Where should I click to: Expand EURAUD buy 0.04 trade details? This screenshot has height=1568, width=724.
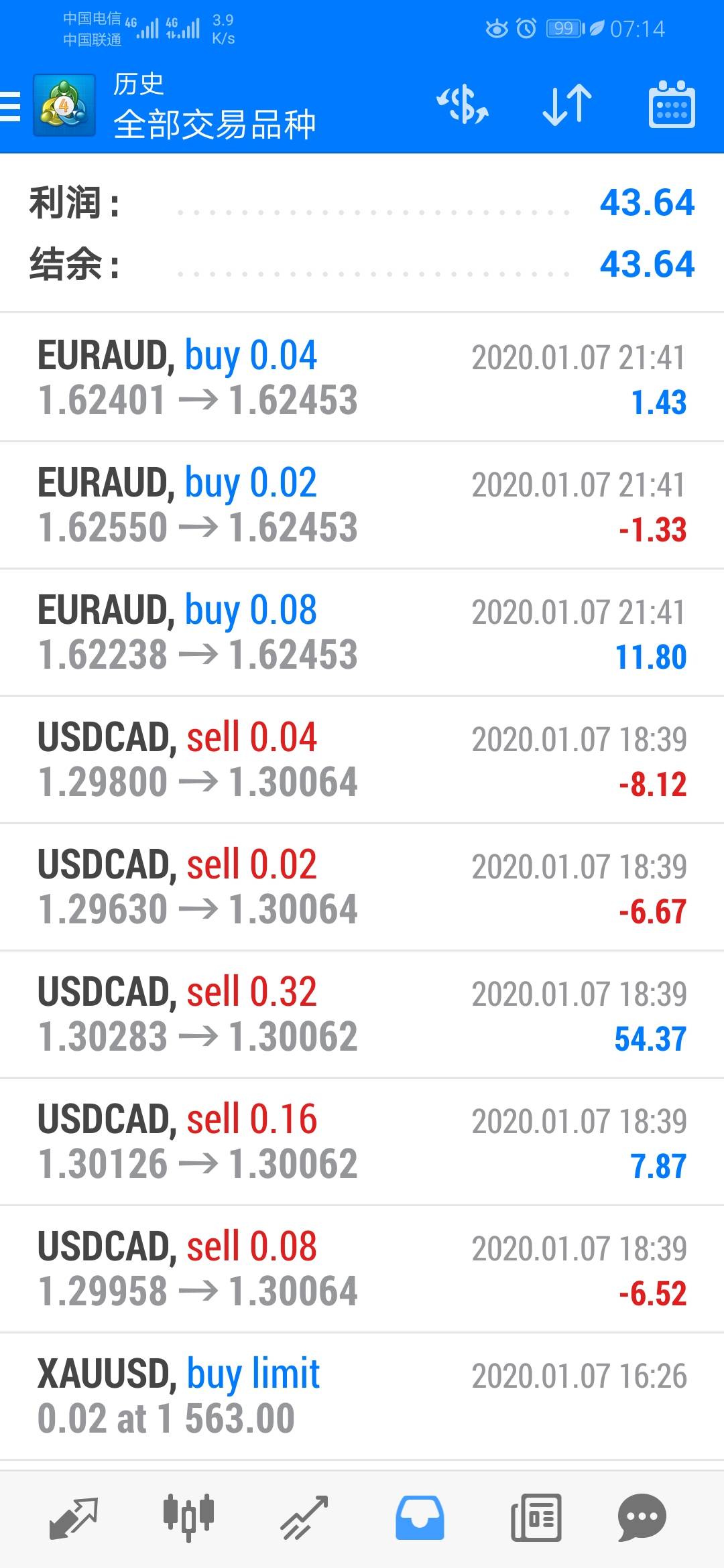(x=362, y=377)
